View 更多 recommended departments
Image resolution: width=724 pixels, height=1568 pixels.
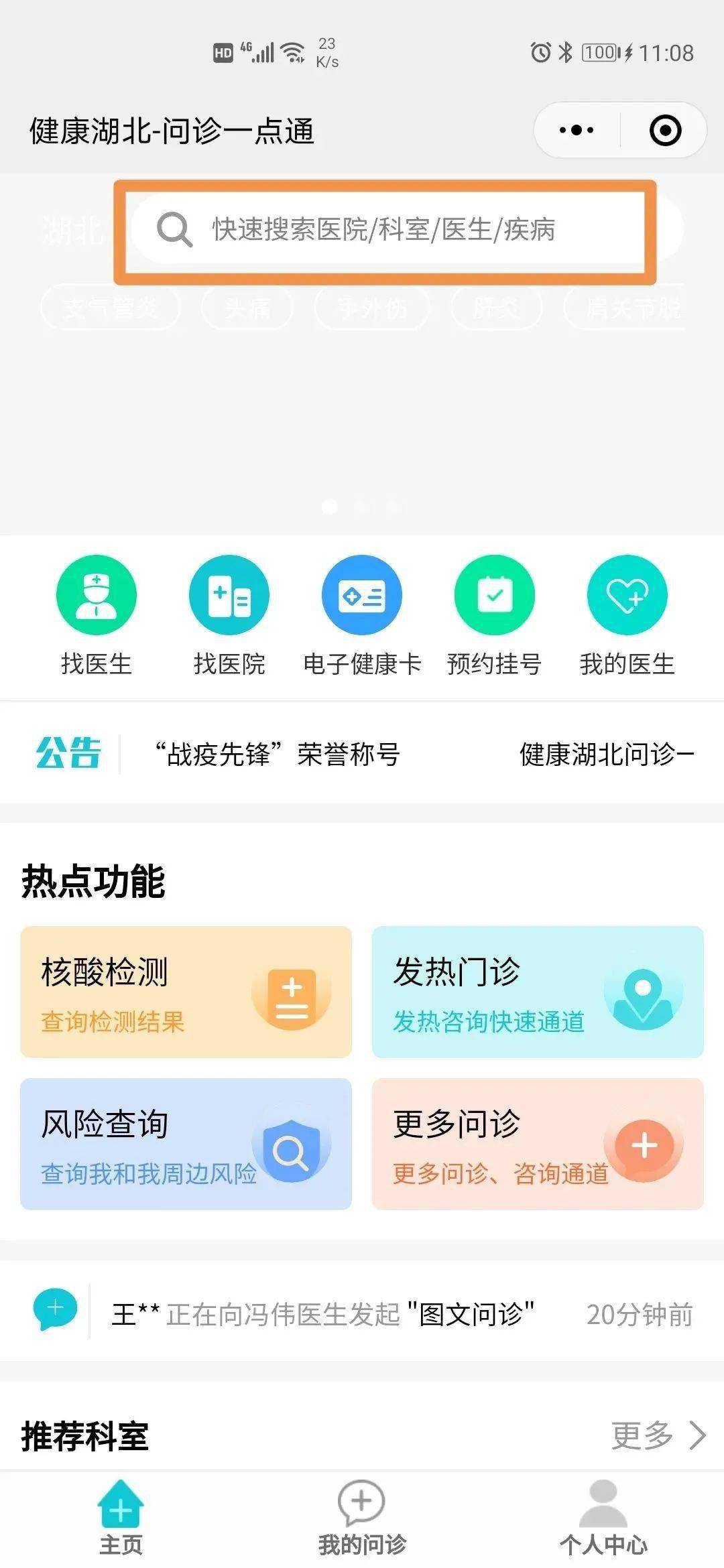(658, 1435)
